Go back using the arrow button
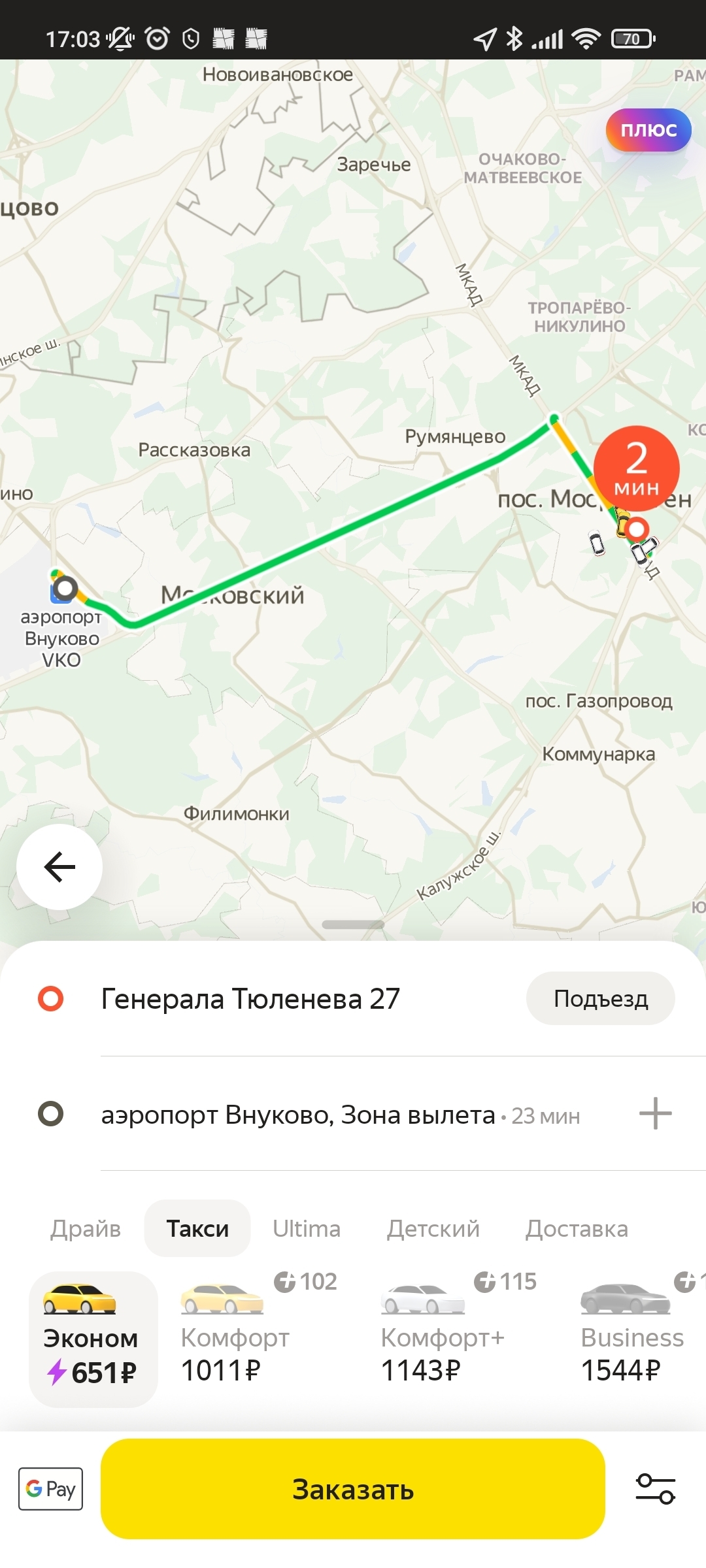 pyautogui.click(x=59, y=867)
